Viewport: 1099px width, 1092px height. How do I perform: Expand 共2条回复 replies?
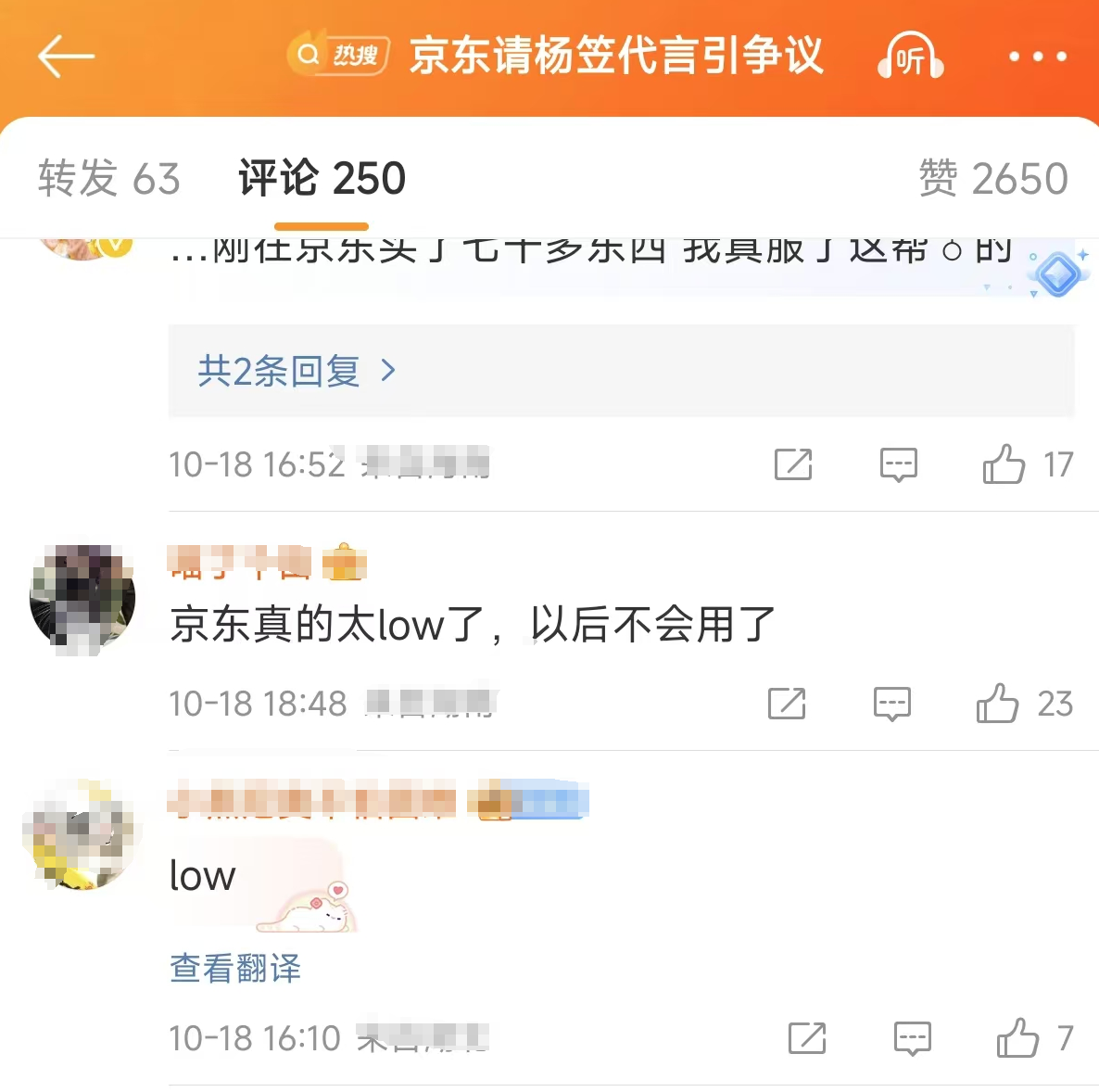tap(297, 371)
